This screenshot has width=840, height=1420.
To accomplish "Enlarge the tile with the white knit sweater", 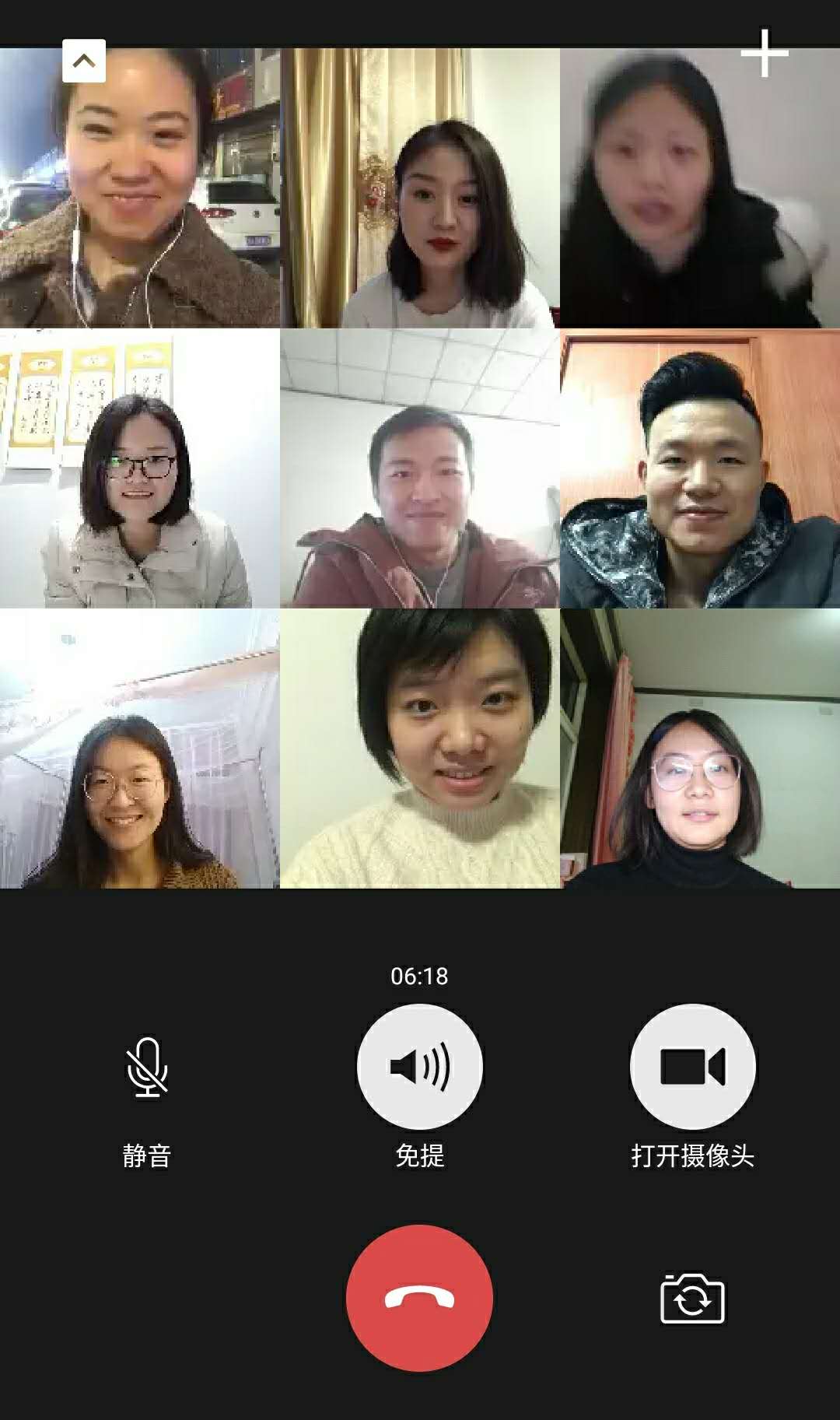I will tap(420, 749).
